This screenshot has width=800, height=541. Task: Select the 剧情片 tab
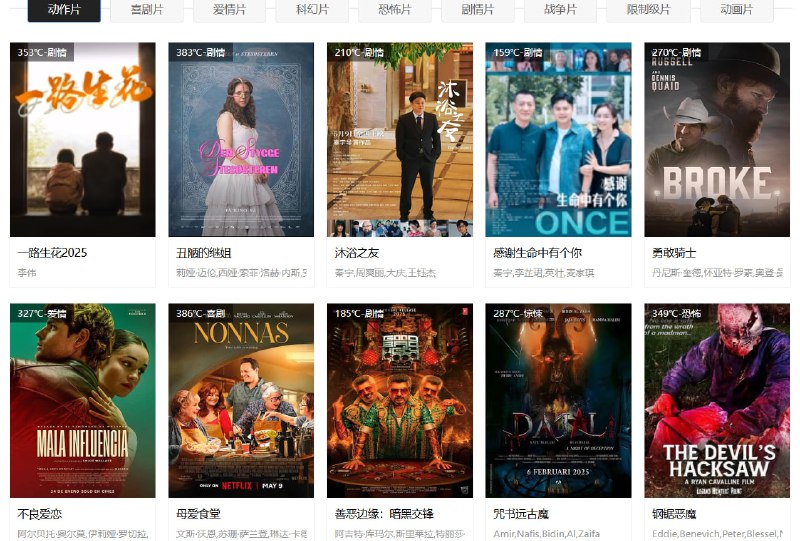tap(478, 10)
